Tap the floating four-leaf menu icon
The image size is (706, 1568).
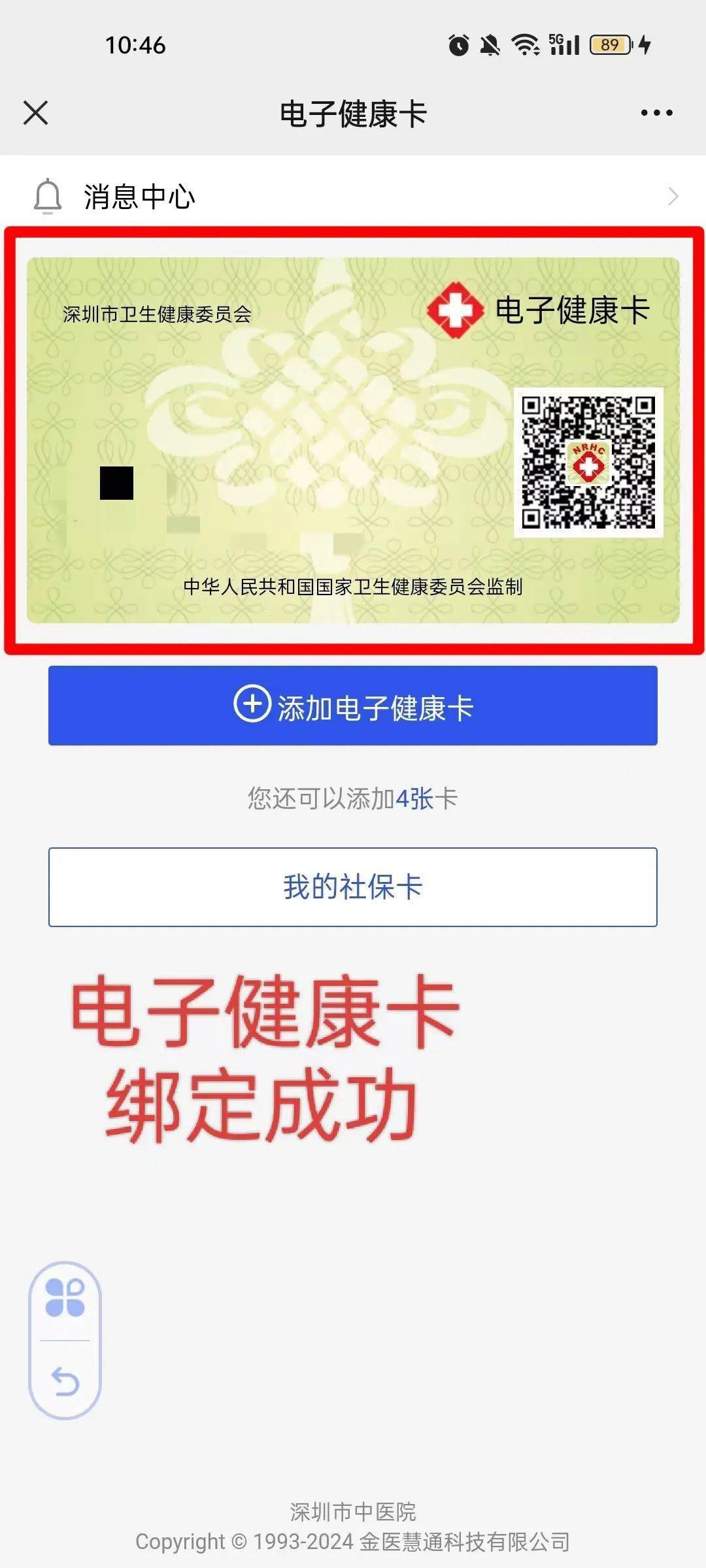tap(65, 1298)
